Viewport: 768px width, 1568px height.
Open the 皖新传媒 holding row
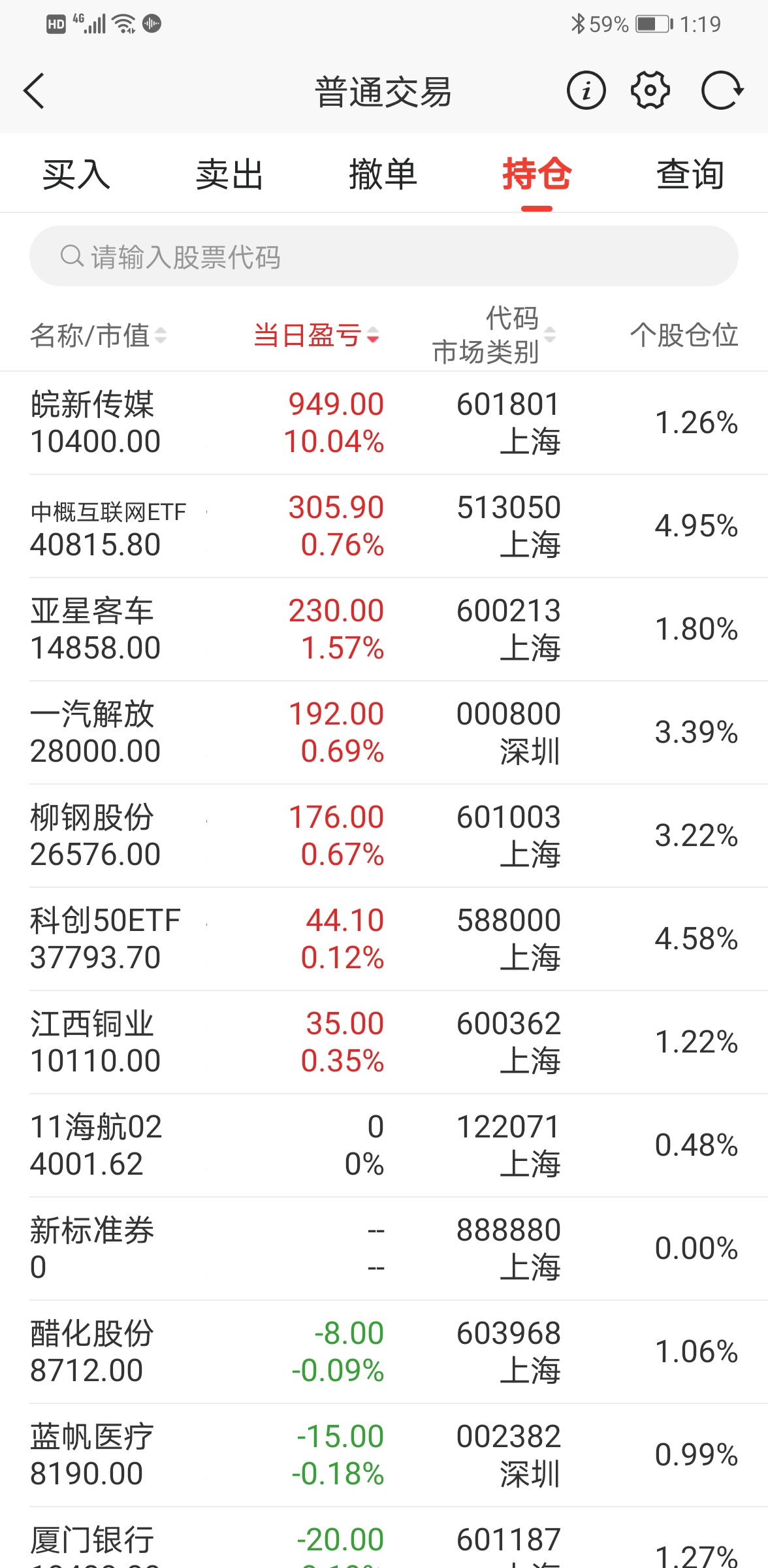point(384,423)
